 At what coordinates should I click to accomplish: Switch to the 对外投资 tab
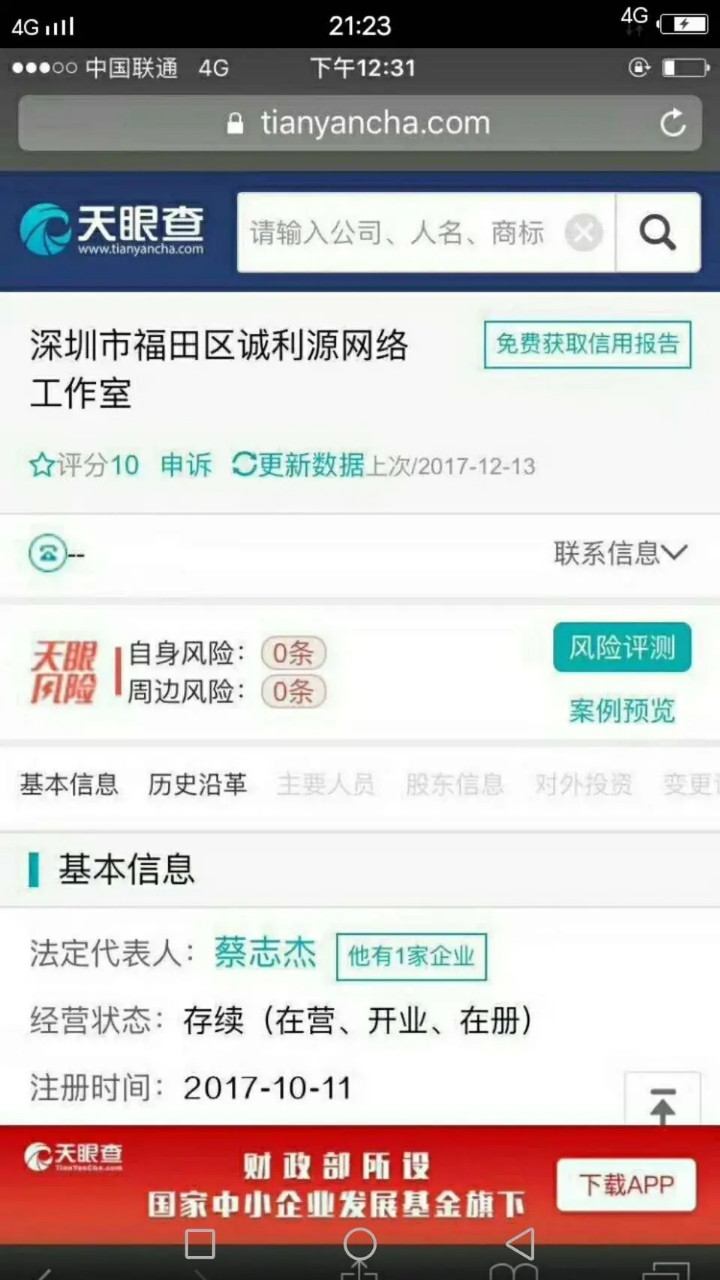583,785
